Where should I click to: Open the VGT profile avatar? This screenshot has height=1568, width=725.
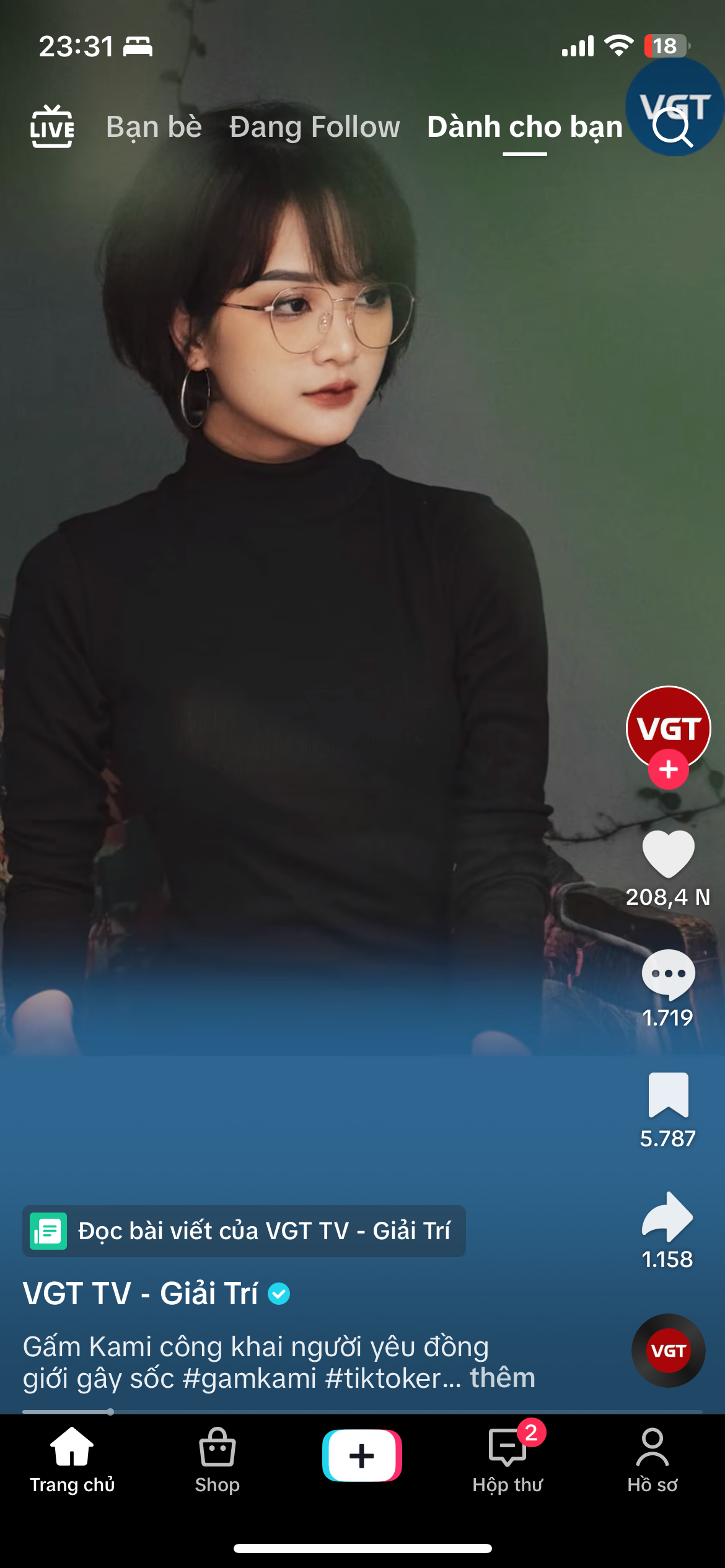(x=668, y=728)
